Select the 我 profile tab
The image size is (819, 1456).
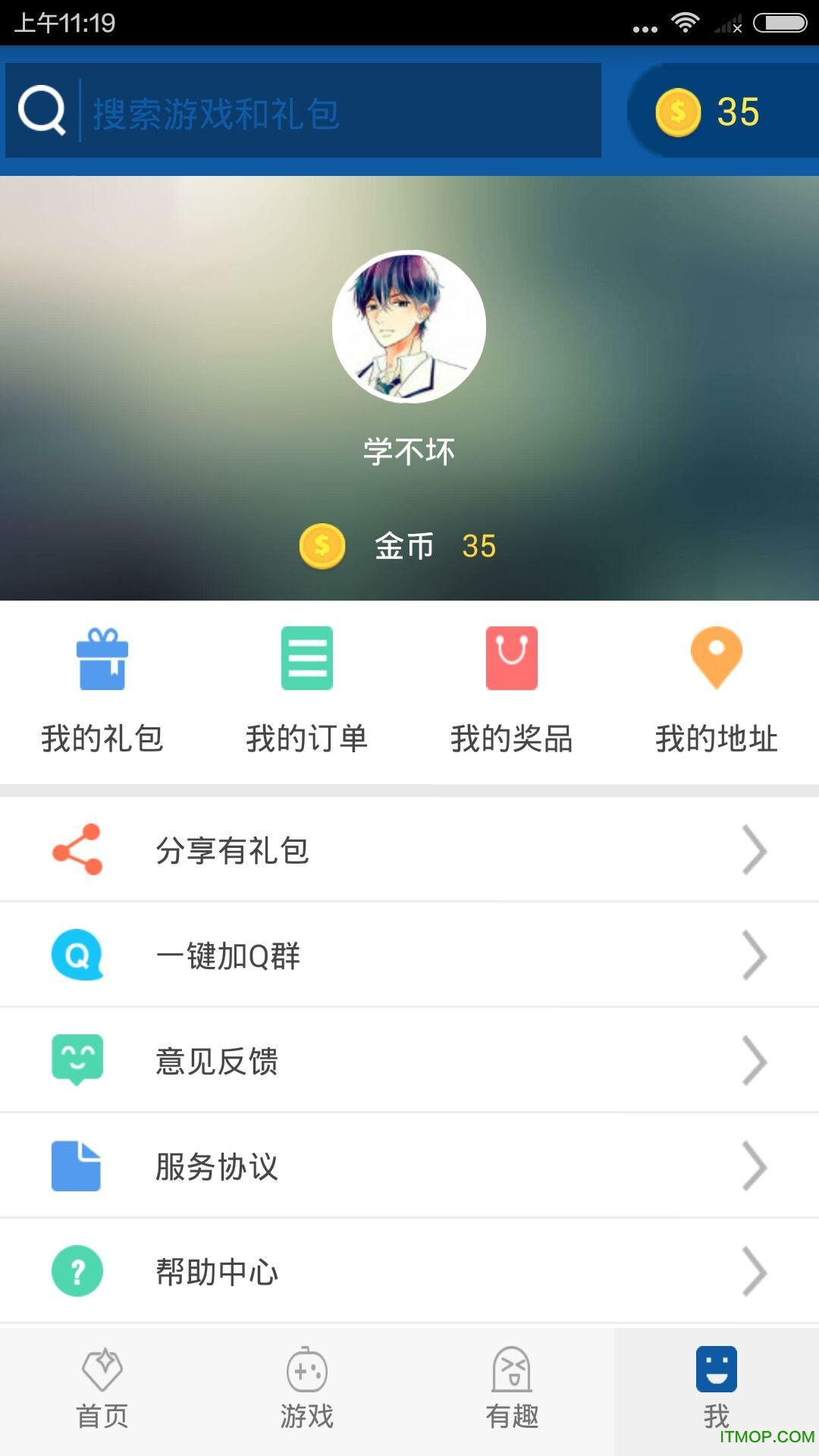coord(717,1389)
